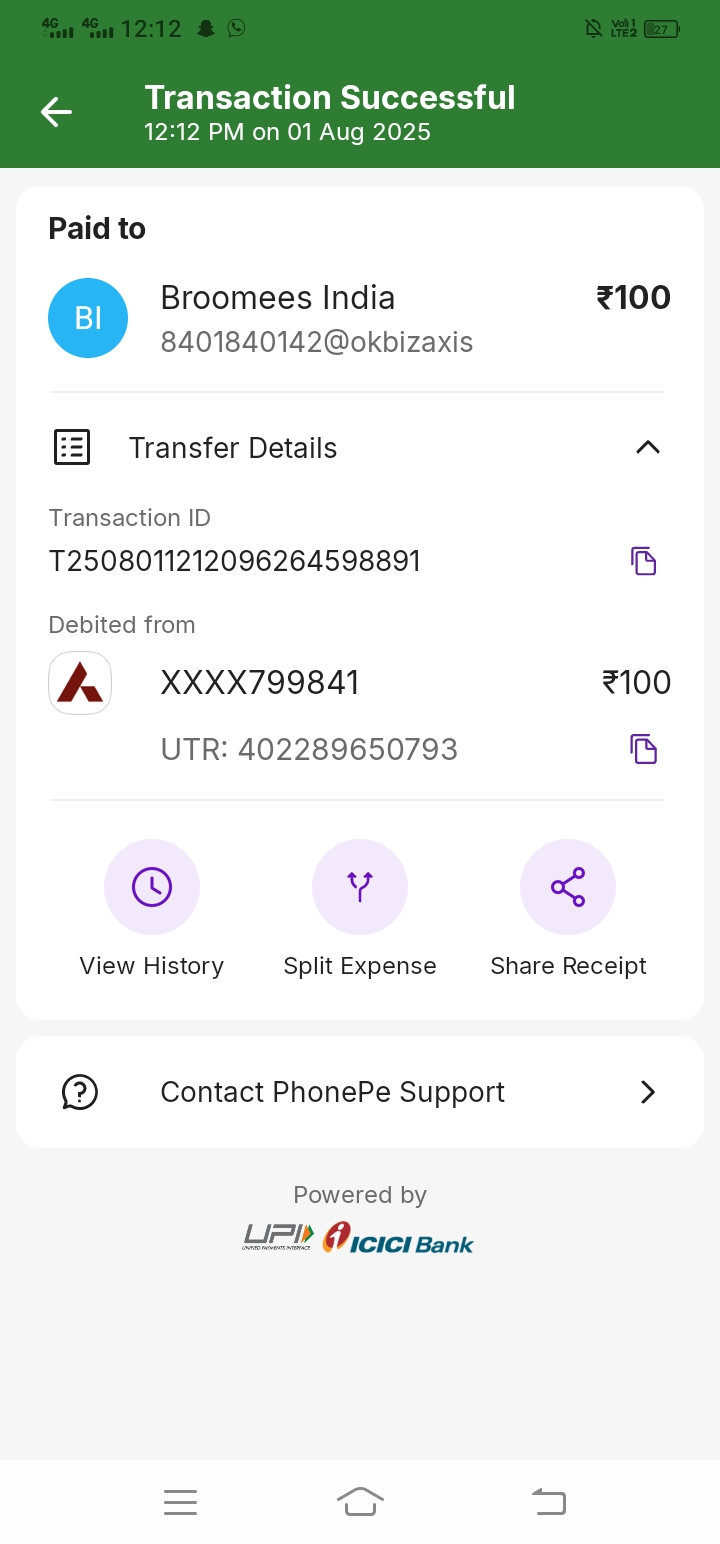Tap the system home button
720x1544 pixels.
[x=360, y=1501]
